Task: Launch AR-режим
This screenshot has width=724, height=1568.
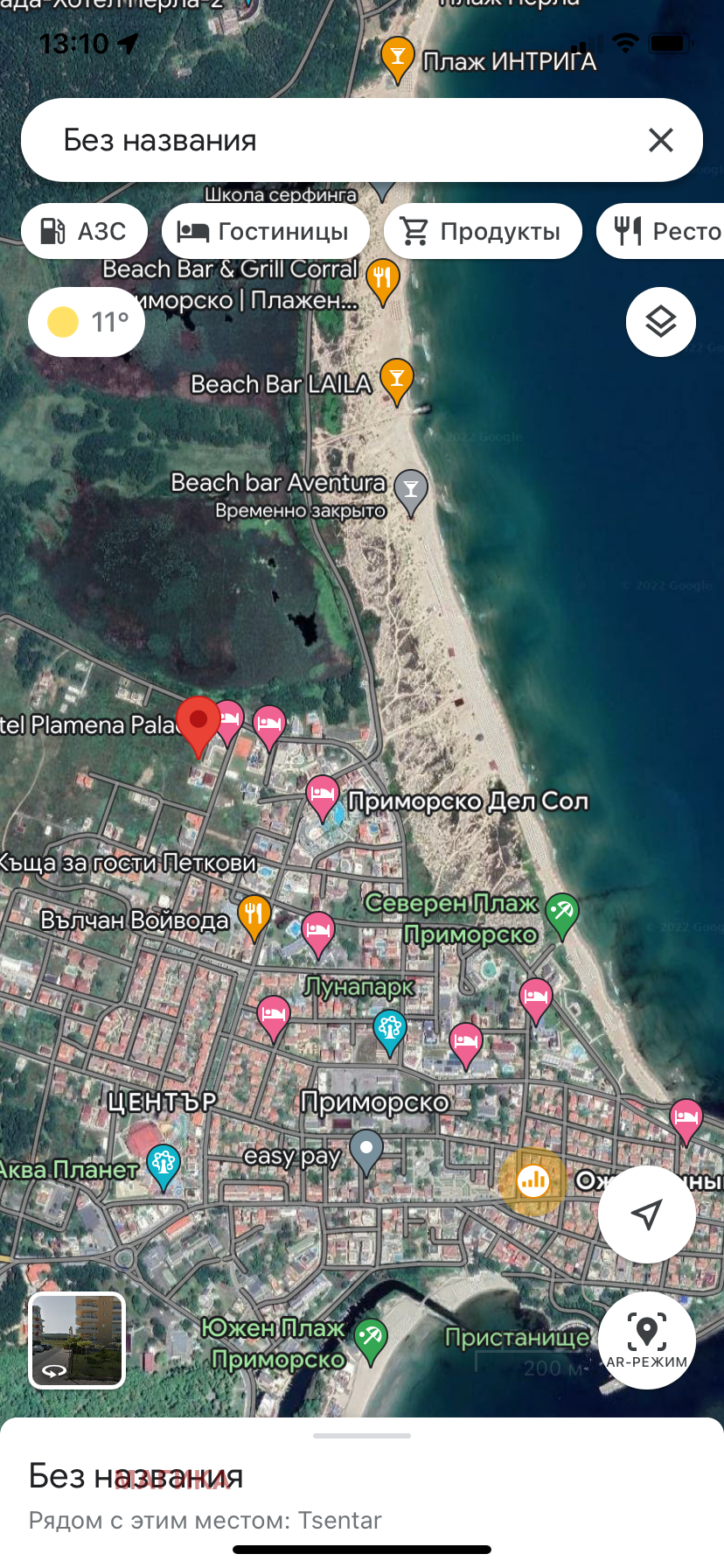Action: pos(647,1340)
